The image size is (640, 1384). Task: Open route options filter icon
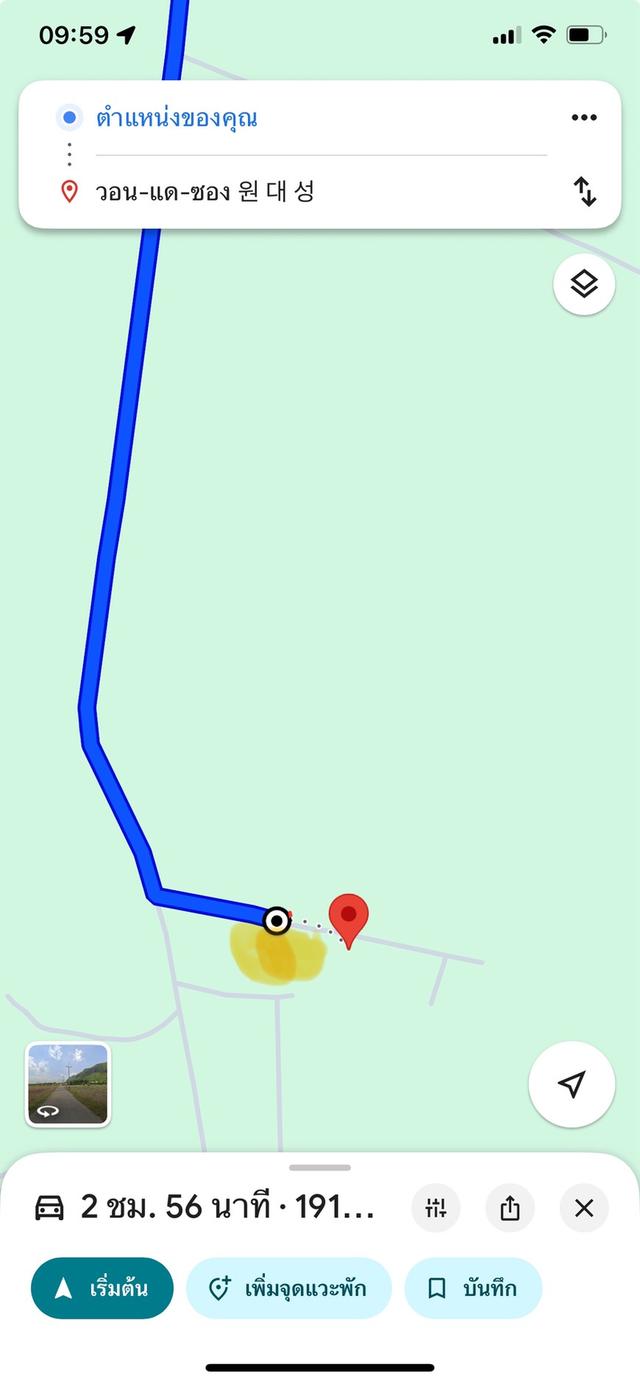(x=436, y=1208)
